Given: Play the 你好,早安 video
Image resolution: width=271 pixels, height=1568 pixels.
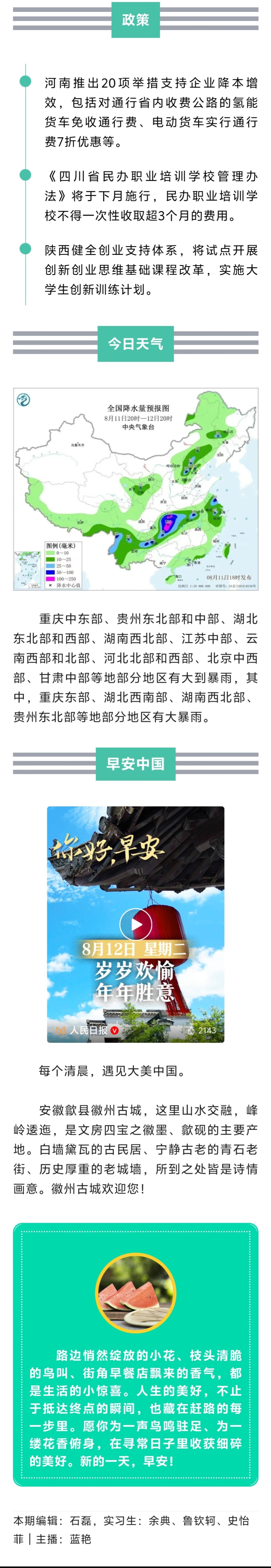Looking at the screenshot, I should (135, 924).
